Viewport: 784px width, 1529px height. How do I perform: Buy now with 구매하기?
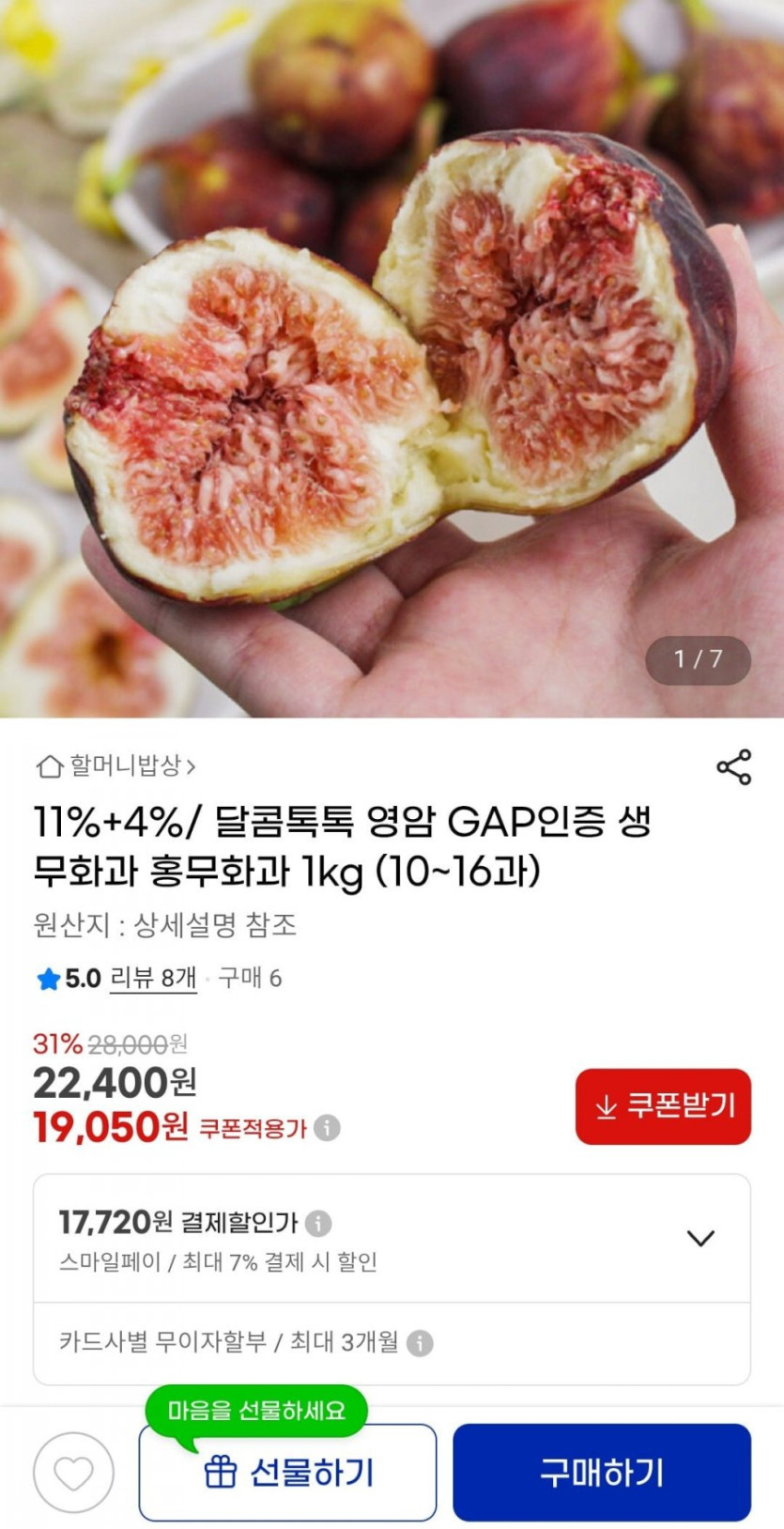pos(602,1472)
